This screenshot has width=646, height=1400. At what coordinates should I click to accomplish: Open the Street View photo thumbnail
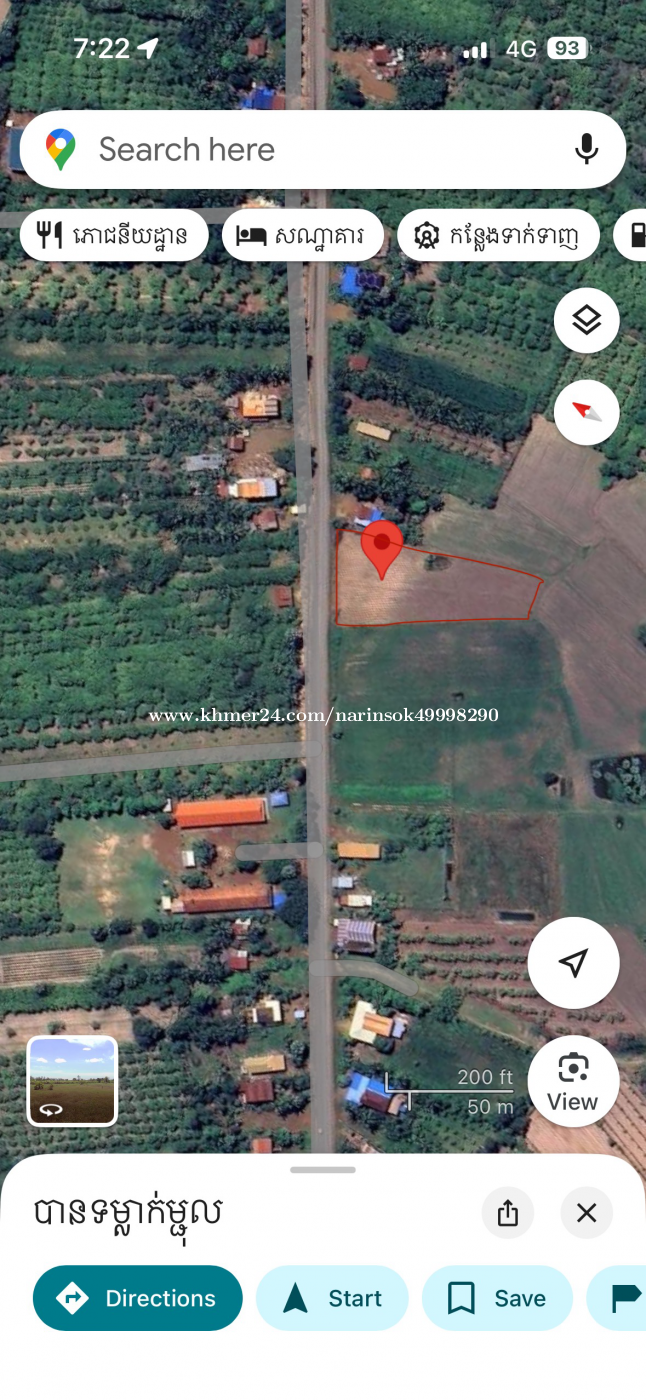pos(72,1081)
